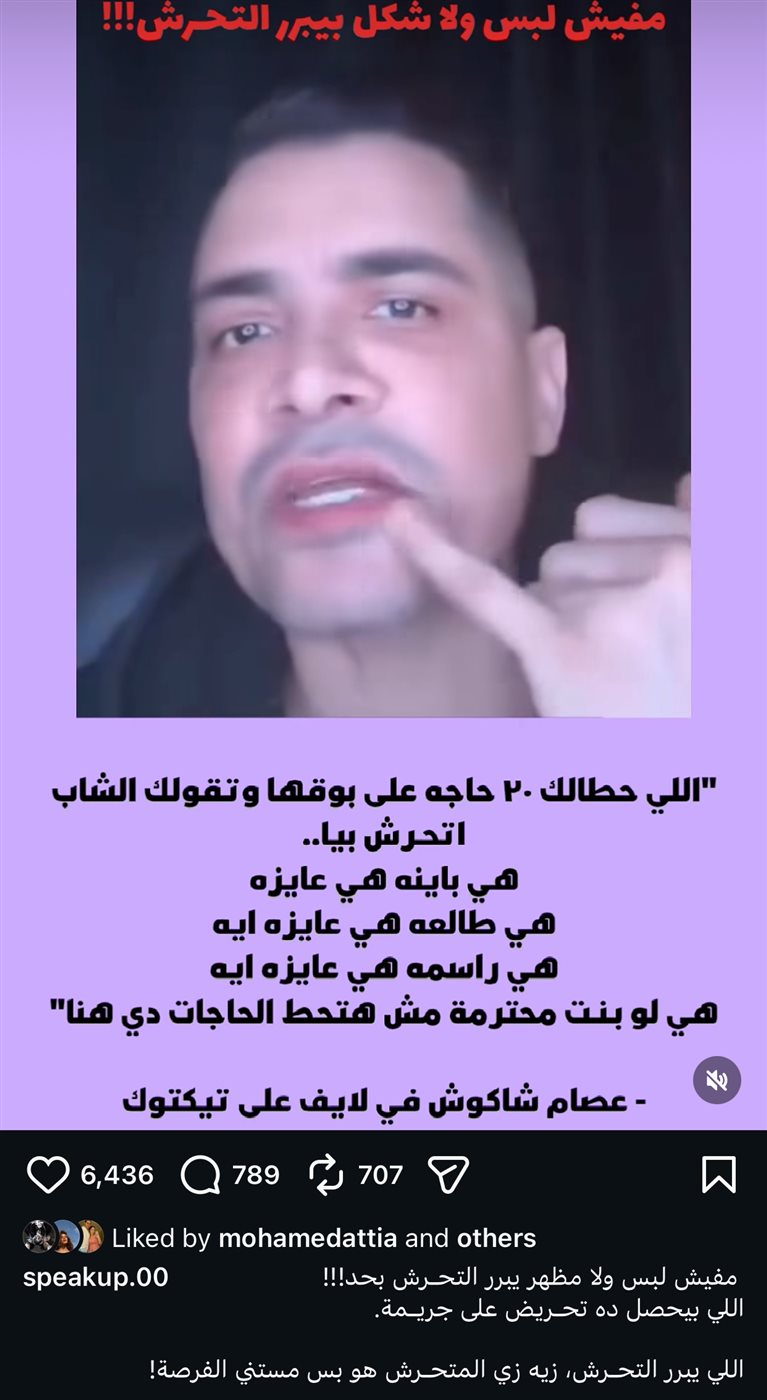The height and width of the screenshot is (1400, 767).
Task: Like this post with the heart icon
Action: coord(48,1174)
